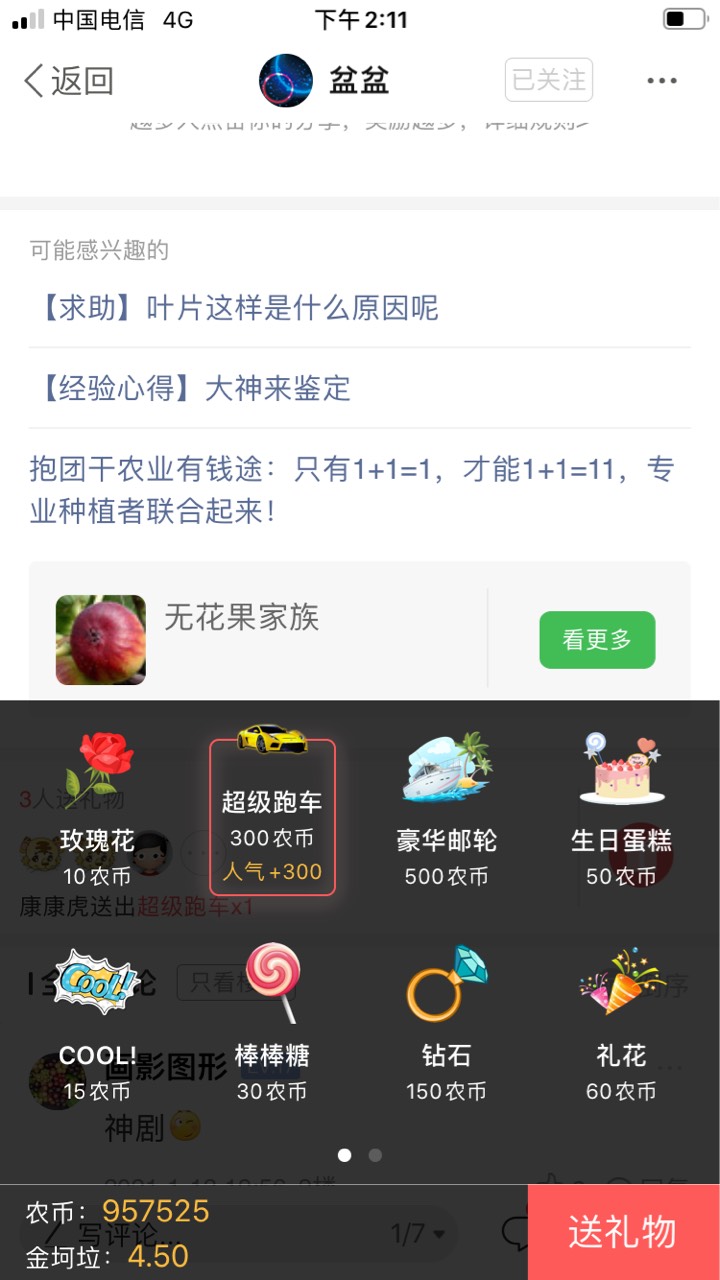This screenshot has height=1280, width=720.
Task: Send the gift with 送礼物
Action: pos(623,1232)
